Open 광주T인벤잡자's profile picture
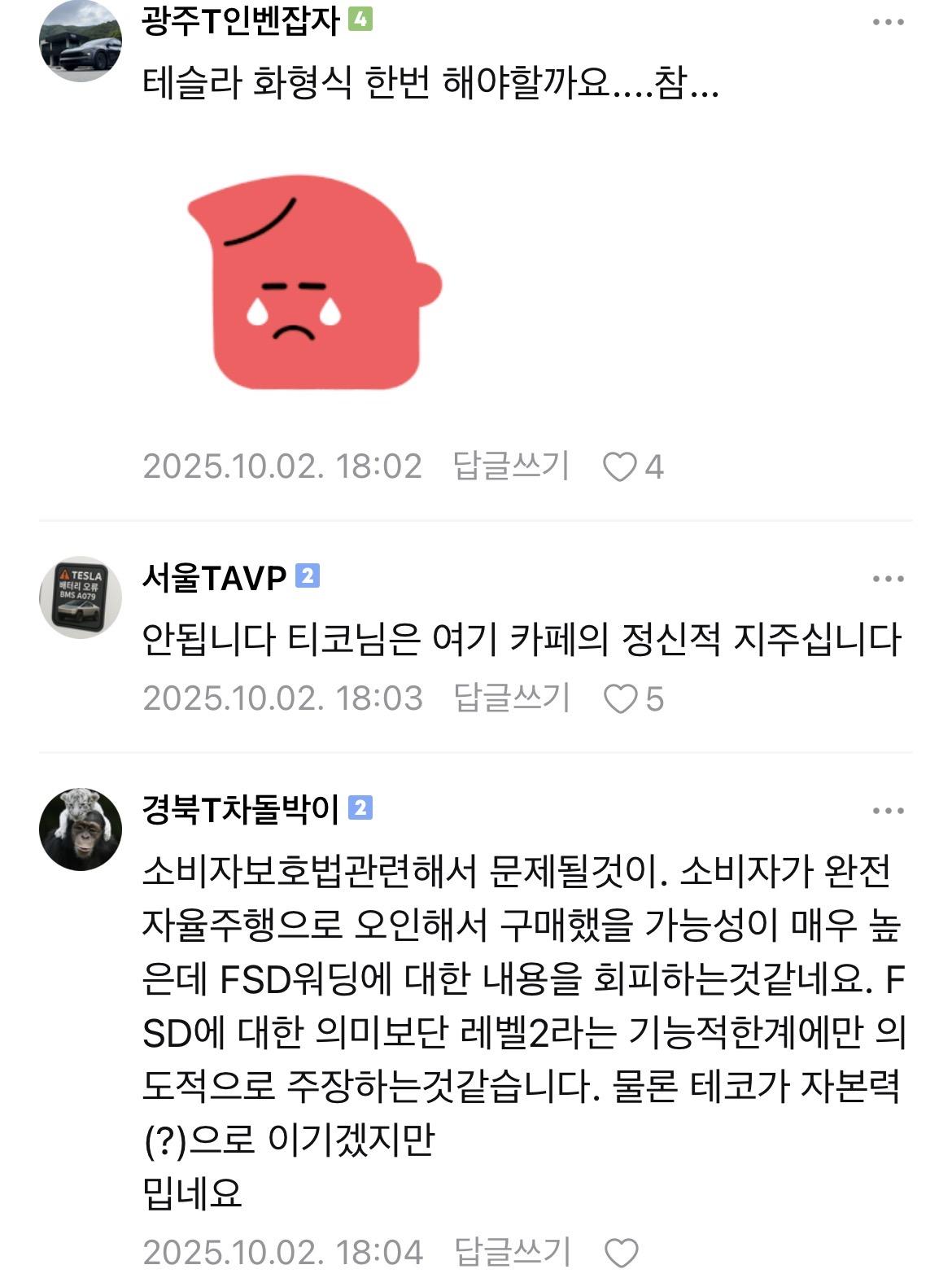Screen dimensions: 952x1278 tap(80, 41)
